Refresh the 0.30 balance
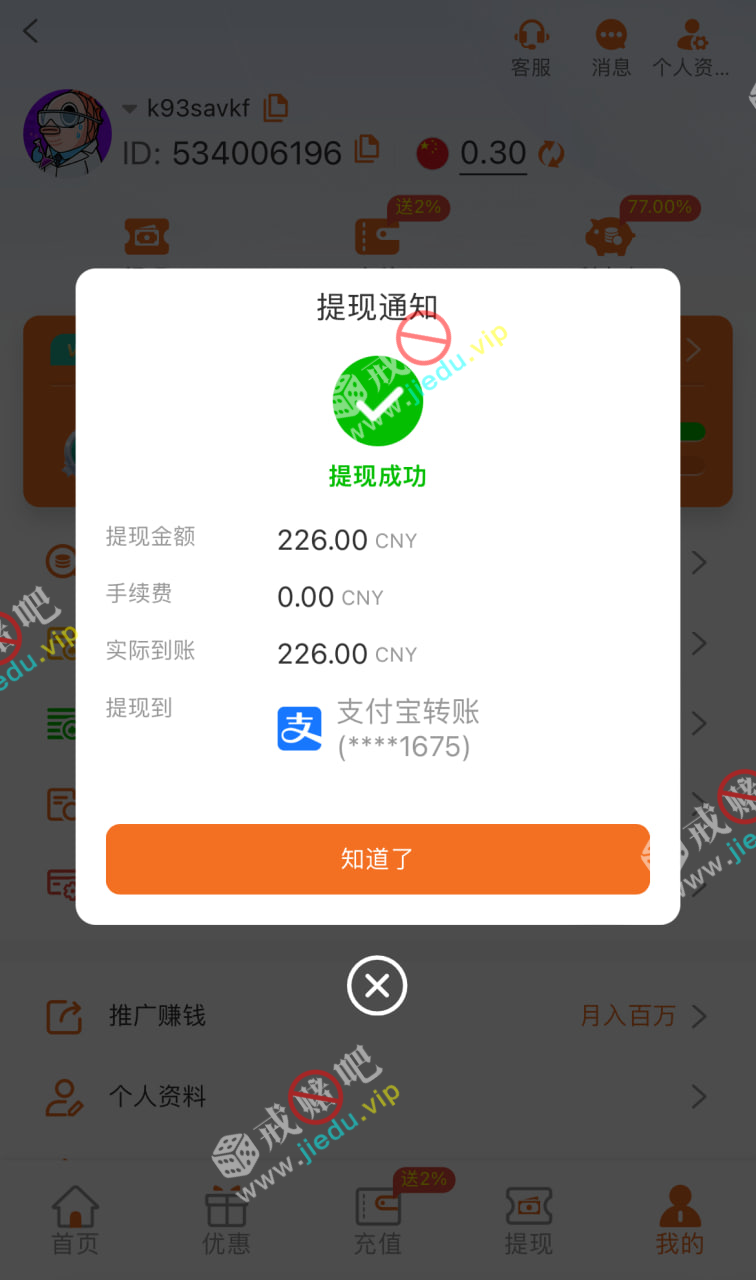 (x=551, y=154)
